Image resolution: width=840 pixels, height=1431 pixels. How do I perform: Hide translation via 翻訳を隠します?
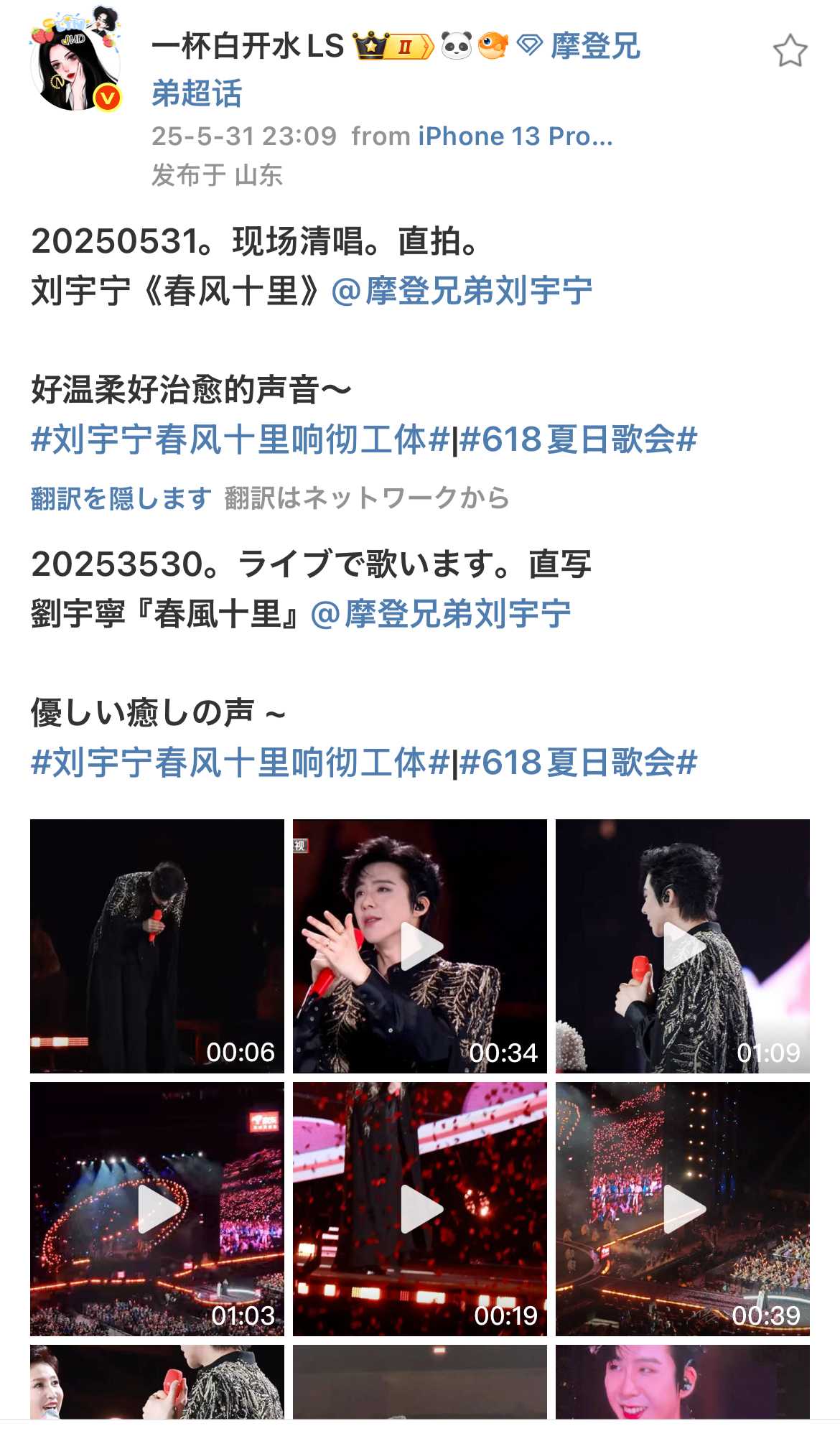click(121, 498)
